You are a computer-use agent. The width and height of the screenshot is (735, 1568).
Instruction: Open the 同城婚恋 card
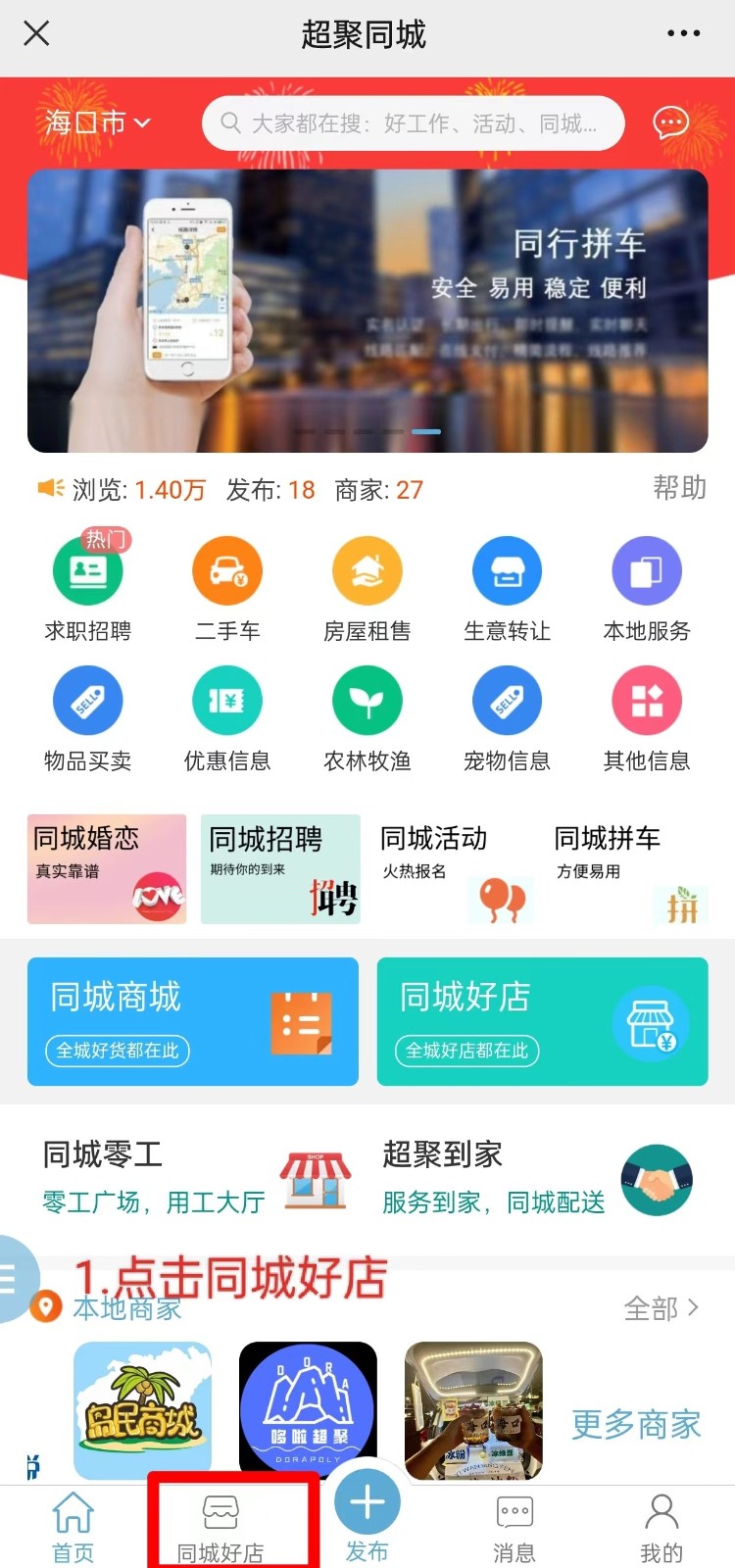point(107,868)
